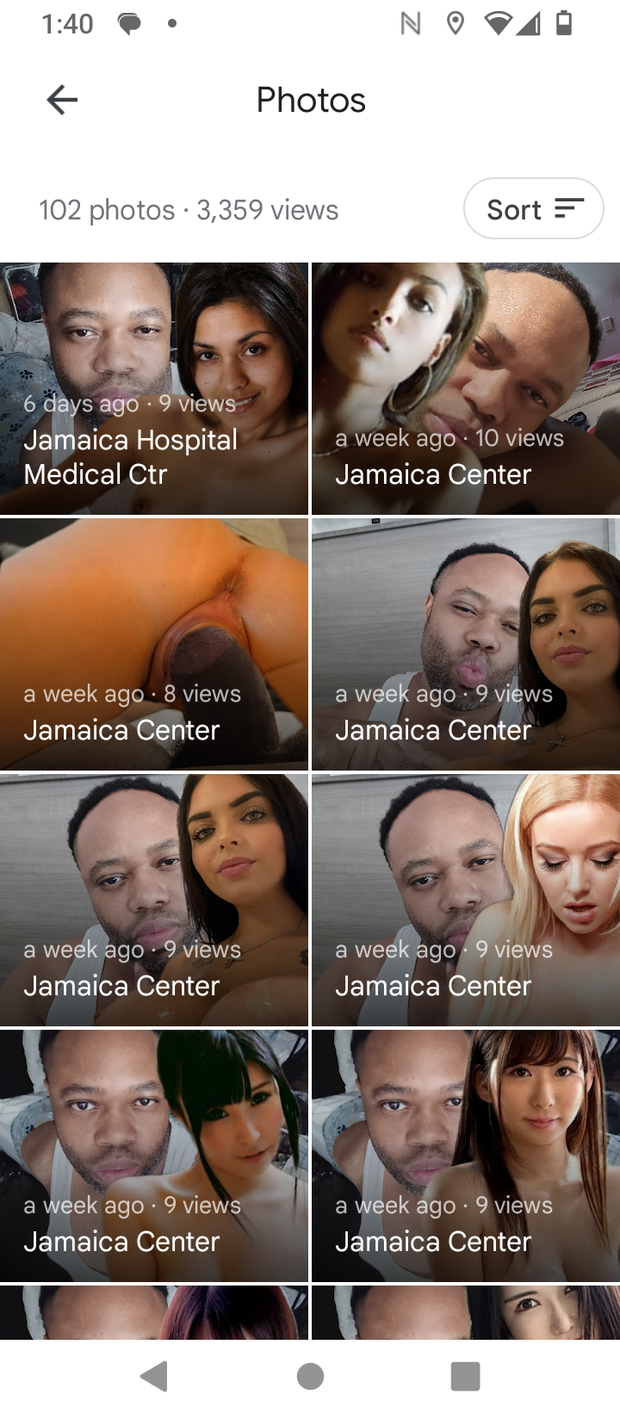Open the Jamaica Hospital Medical Ctr photo tile
This screenshot has height=1412, width=620.
(x=154, y=390)
